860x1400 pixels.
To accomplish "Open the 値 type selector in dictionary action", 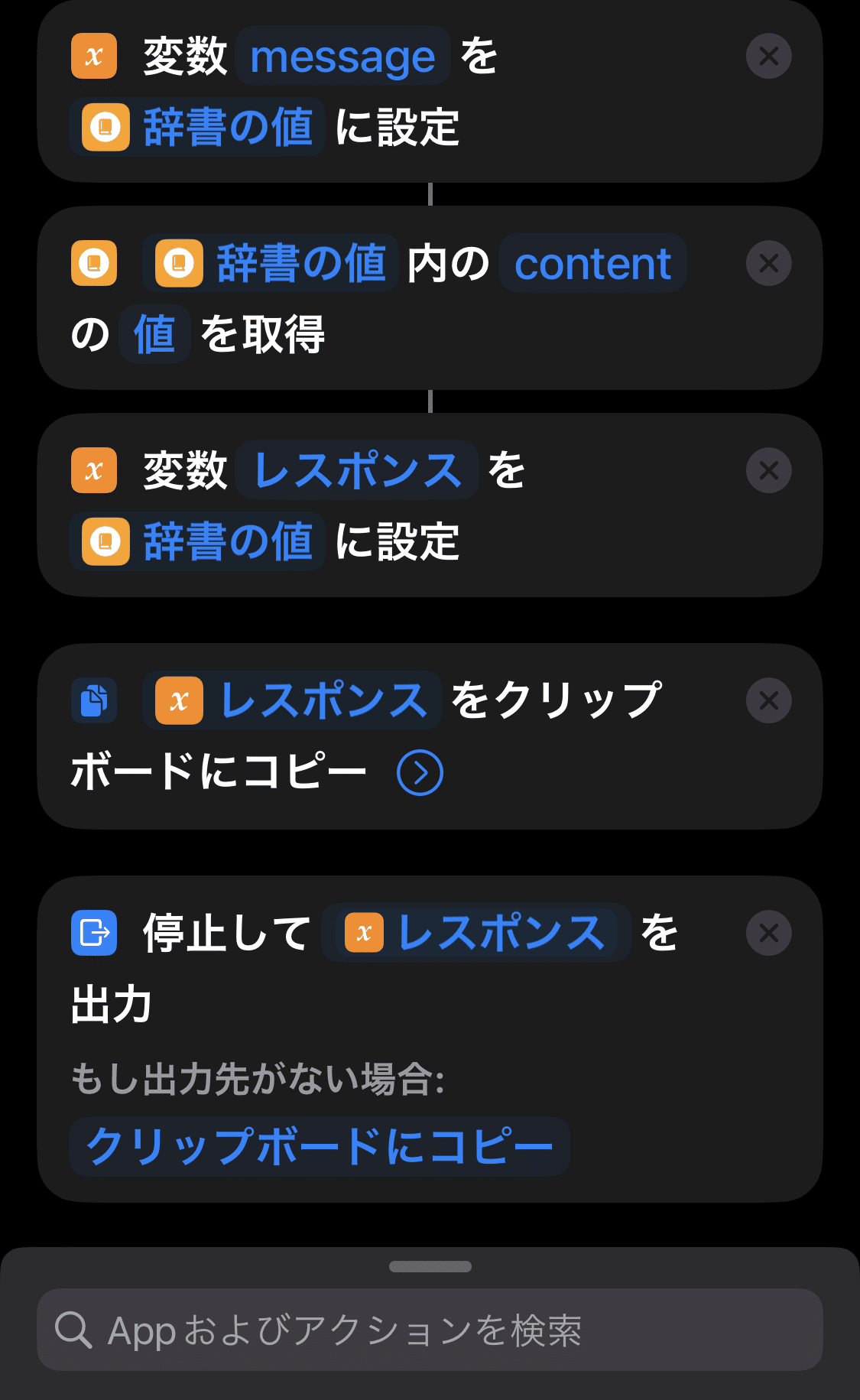I will point(154,334).
